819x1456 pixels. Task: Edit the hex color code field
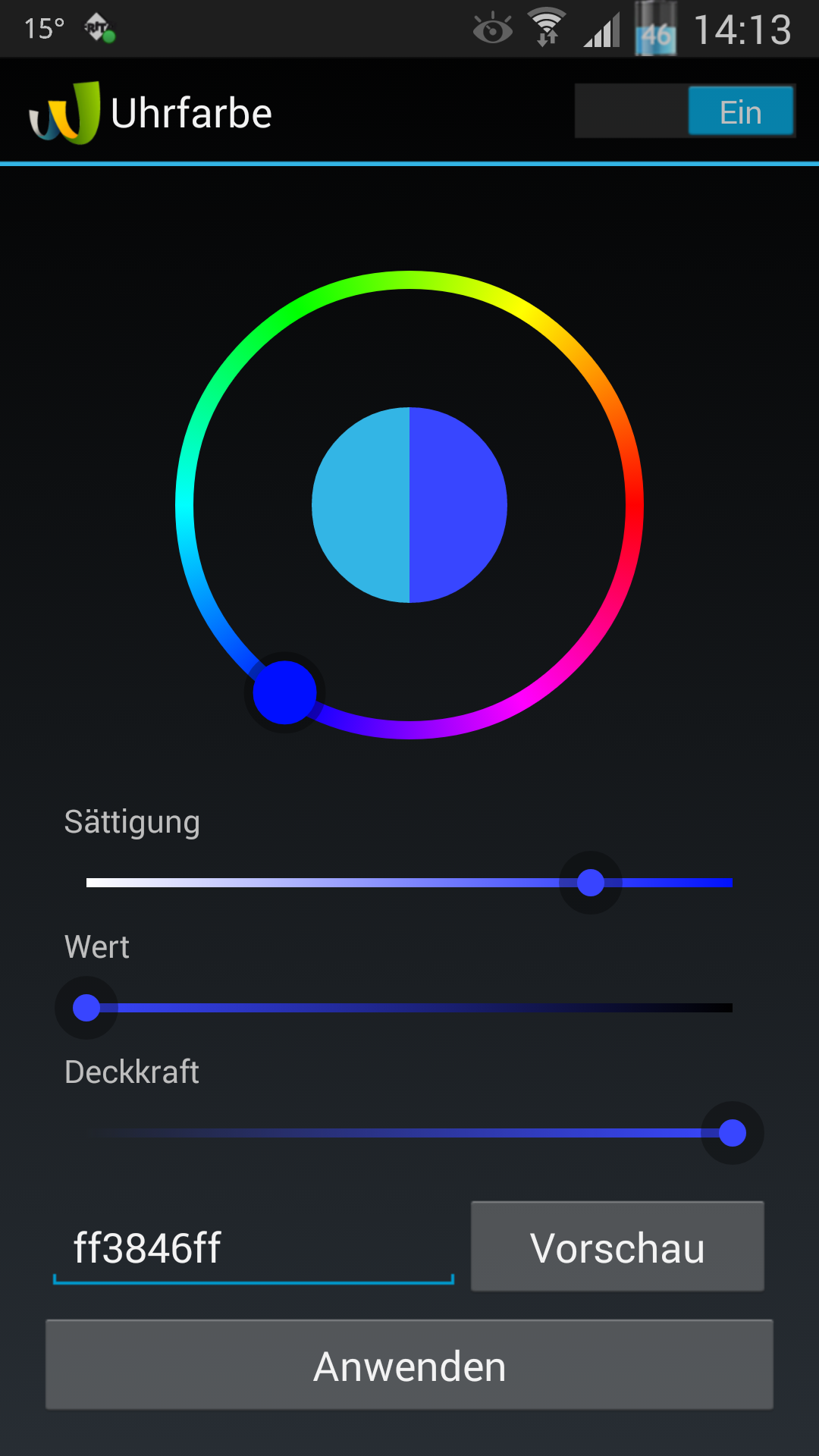coord(253,1248)
